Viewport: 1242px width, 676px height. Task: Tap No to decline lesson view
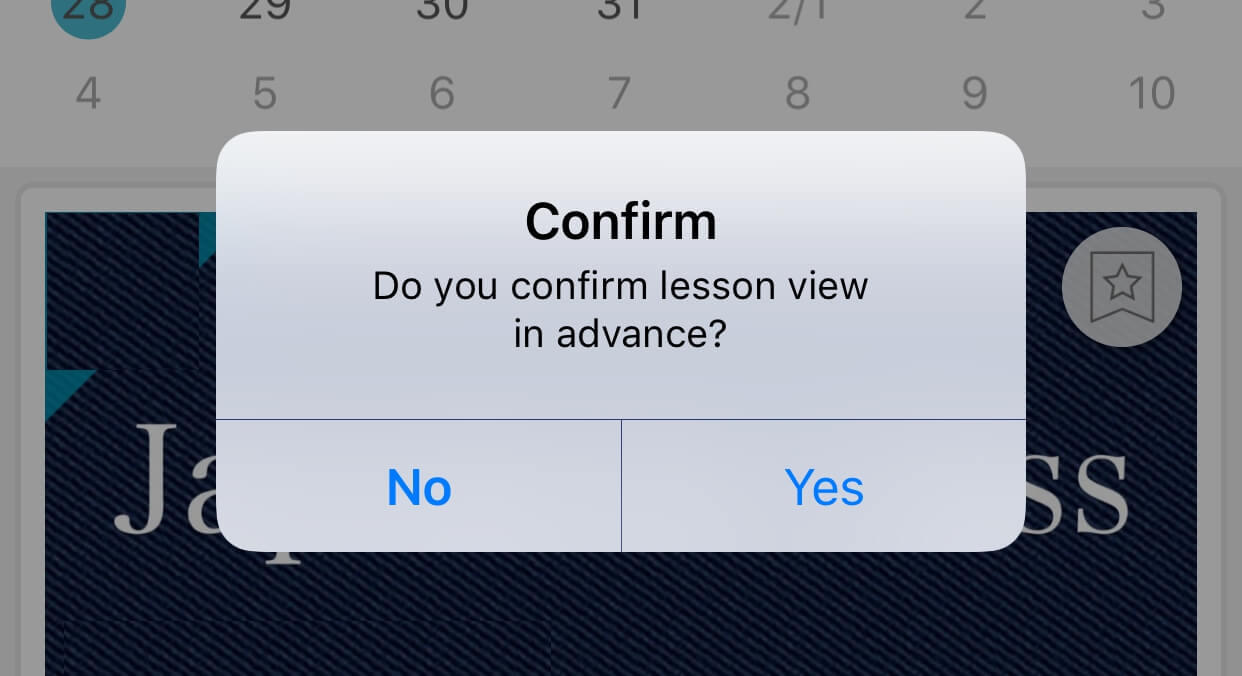pos(419,487)
